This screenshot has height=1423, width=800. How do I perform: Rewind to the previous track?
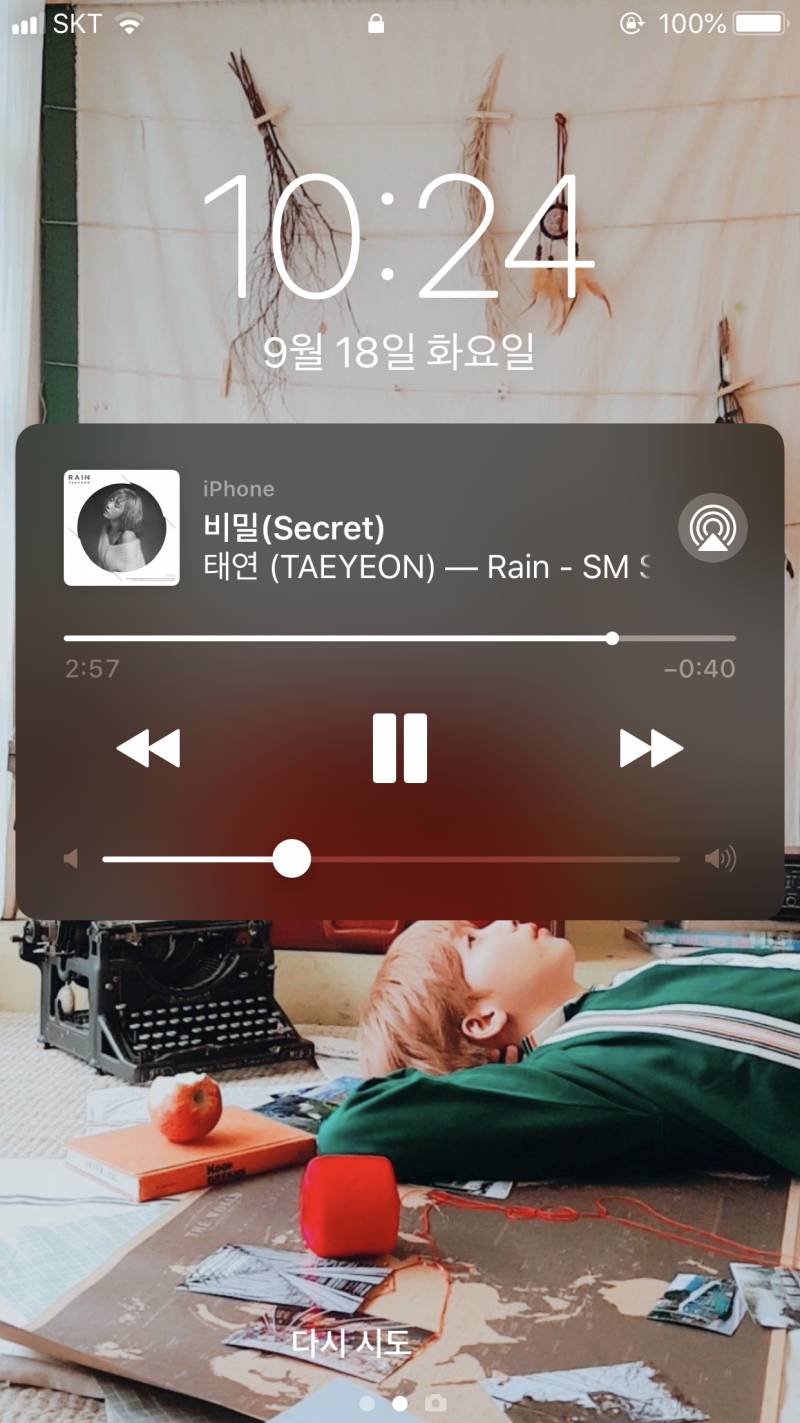coord(150,747)
